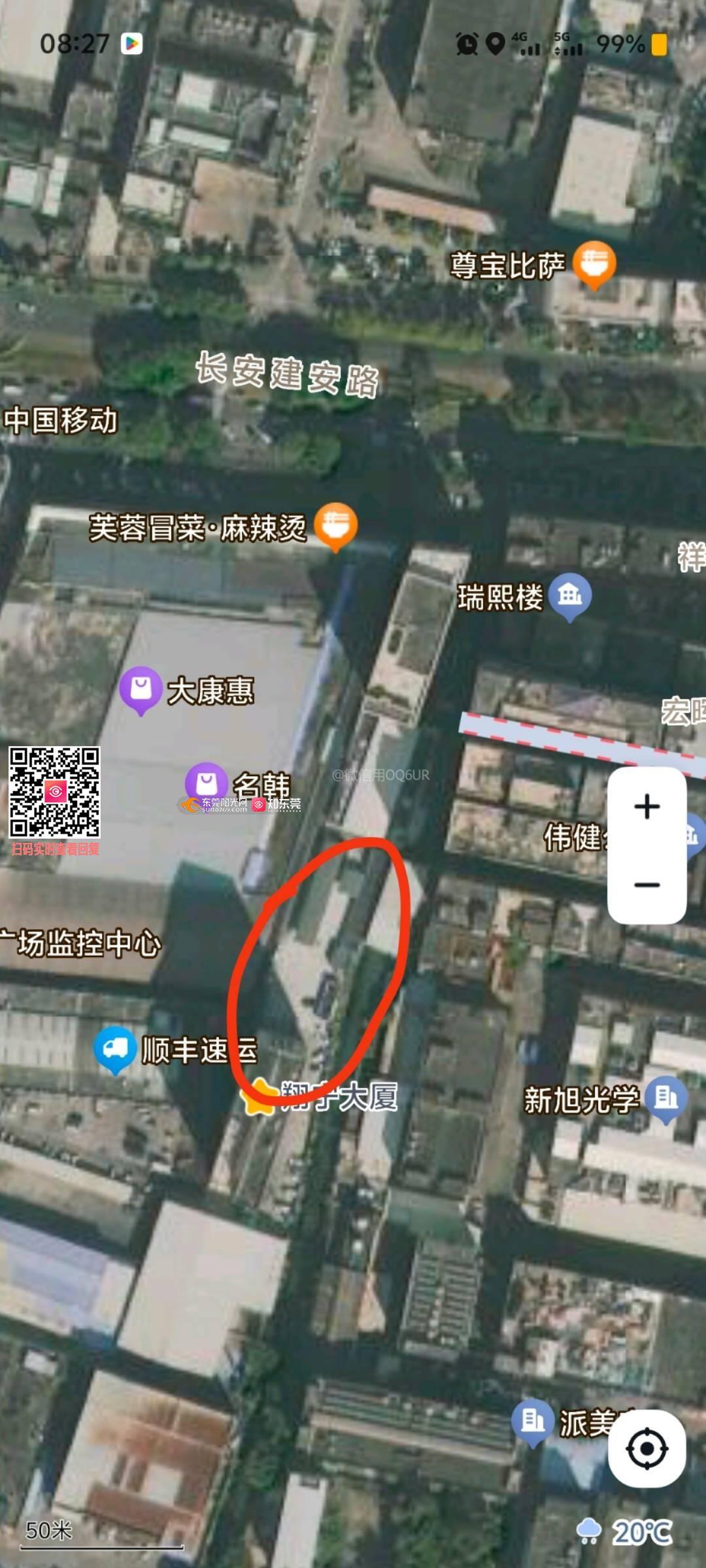This screenshot has height=1568, width=706.
Task: Open the 20°C weather indicator
Action: tap(624, 1531)
